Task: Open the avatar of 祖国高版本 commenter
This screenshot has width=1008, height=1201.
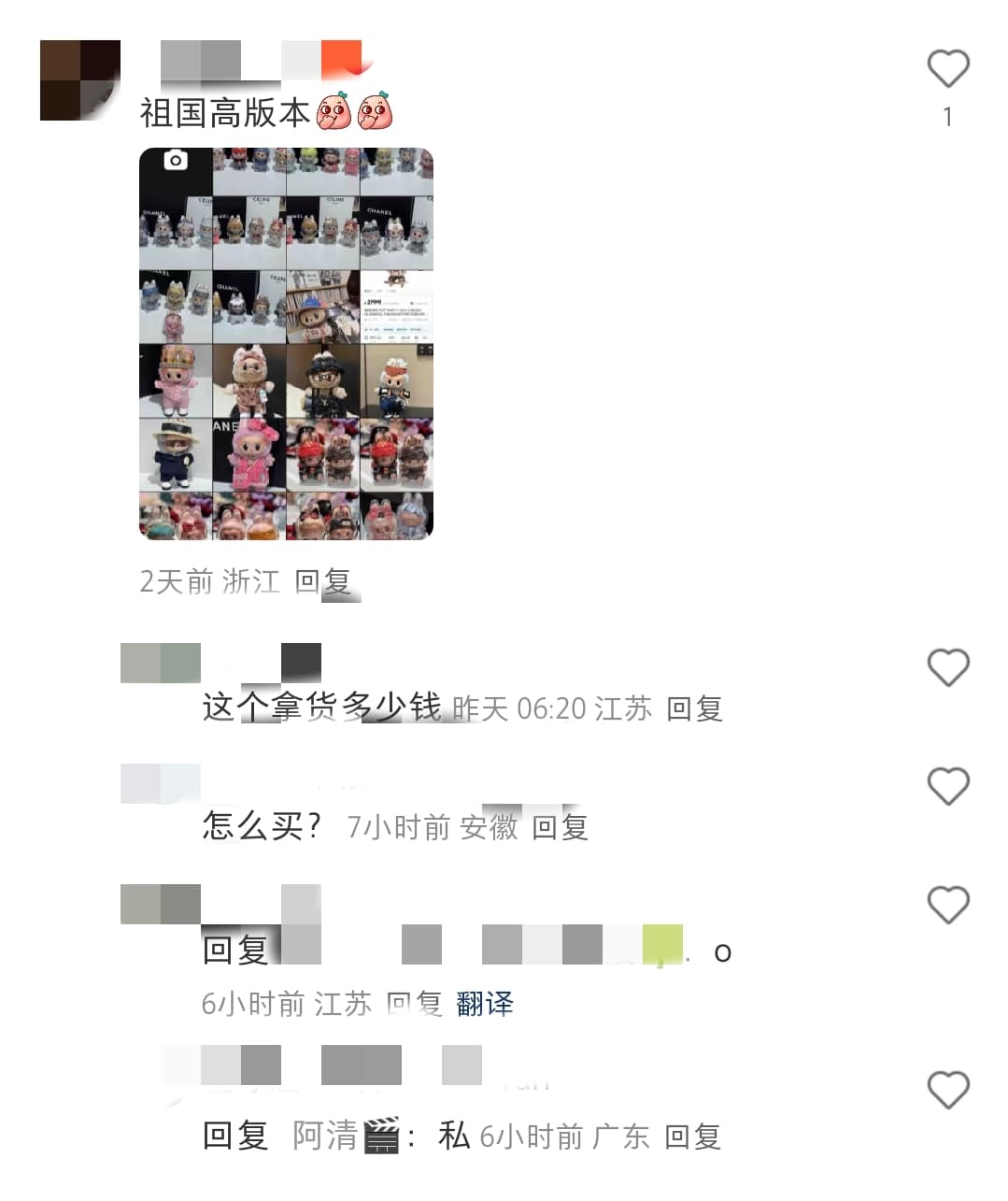Action: (80, 80)
